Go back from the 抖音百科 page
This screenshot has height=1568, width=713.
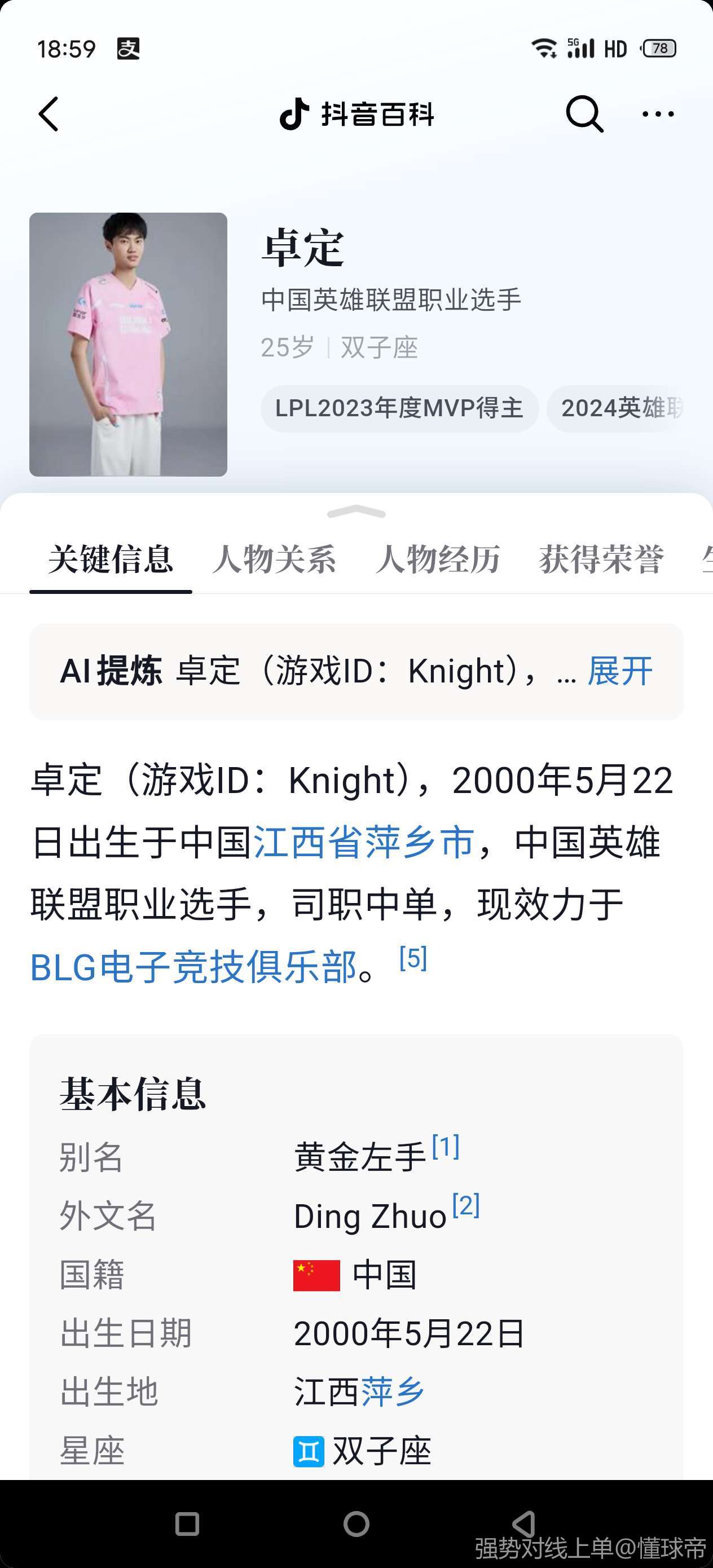(x=49, y=114)
